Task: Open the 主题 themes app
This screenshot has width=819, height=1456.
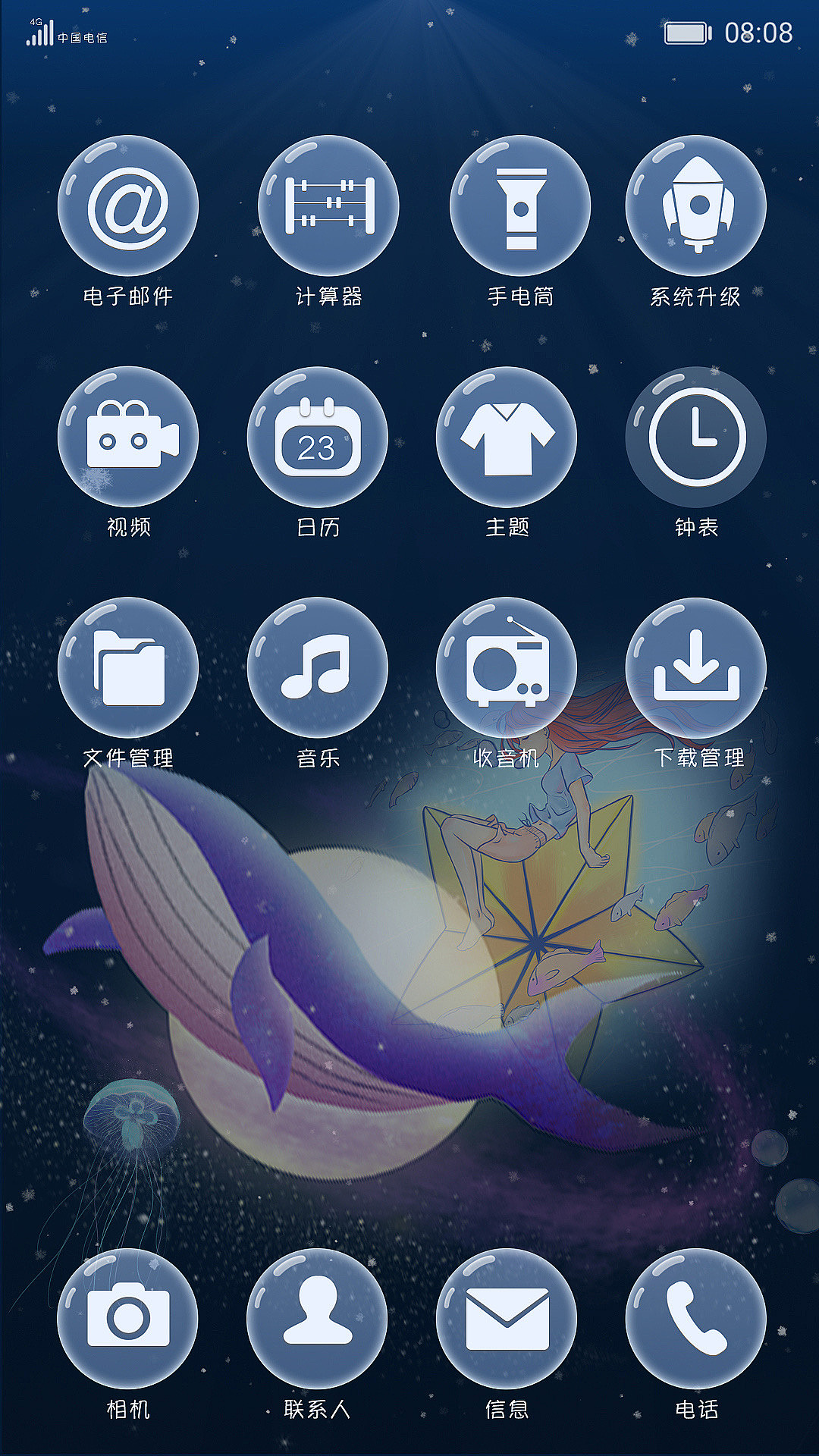Action: point(507,438)
